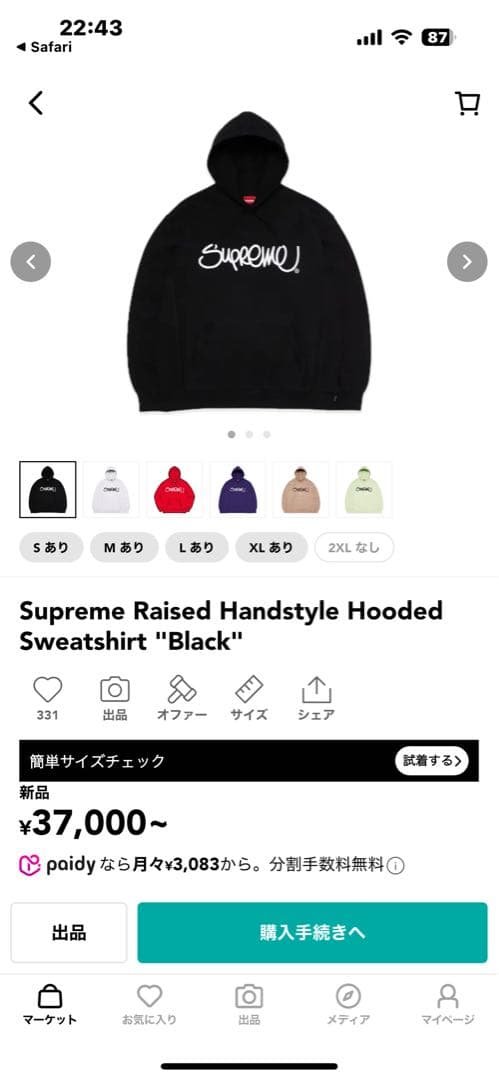Select the beige hoodie color thumbnail

(x=301, y=490)
